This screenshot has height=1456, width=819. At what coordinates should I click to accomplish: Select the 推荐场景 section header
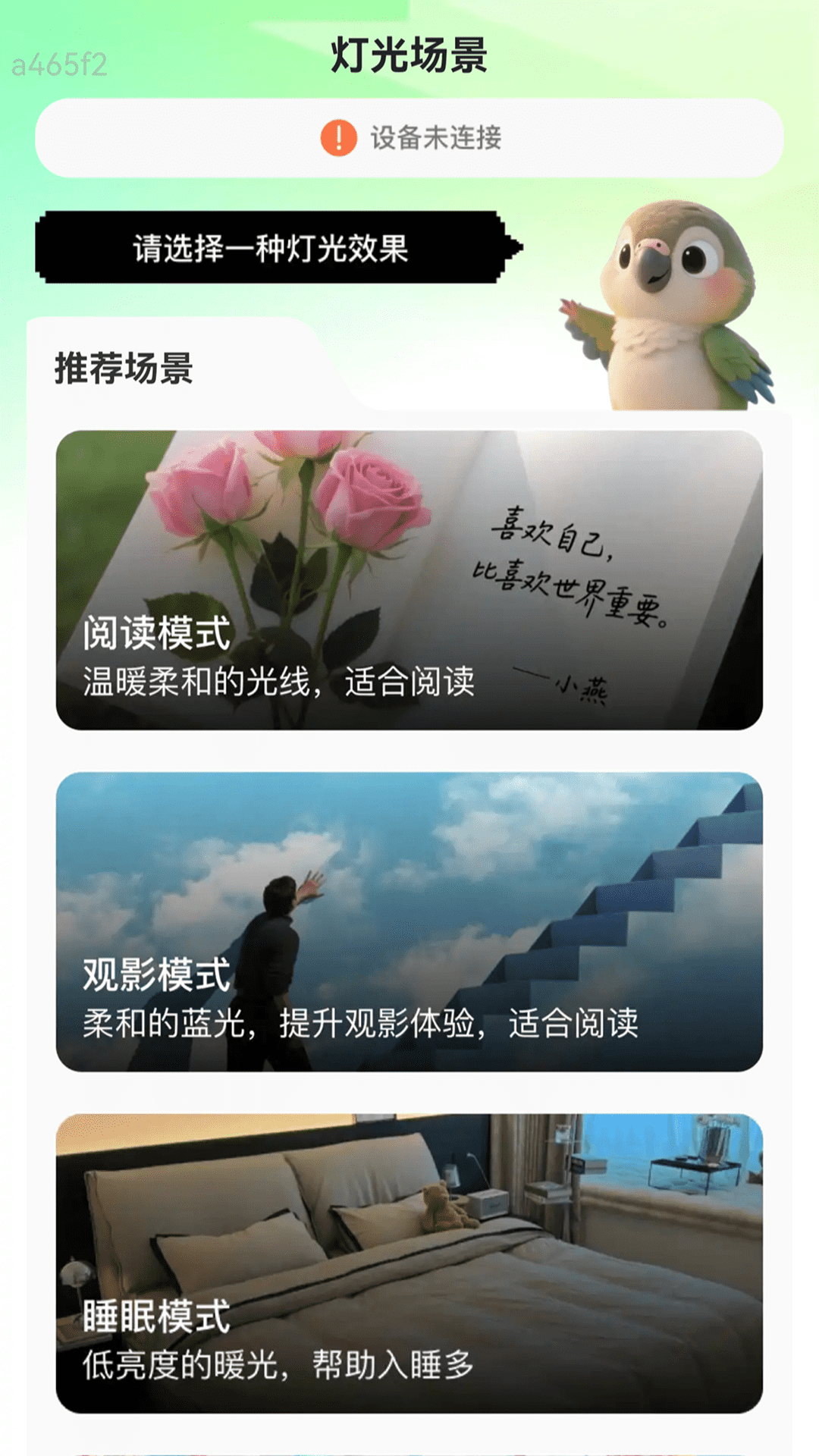(x=125, y=369)
